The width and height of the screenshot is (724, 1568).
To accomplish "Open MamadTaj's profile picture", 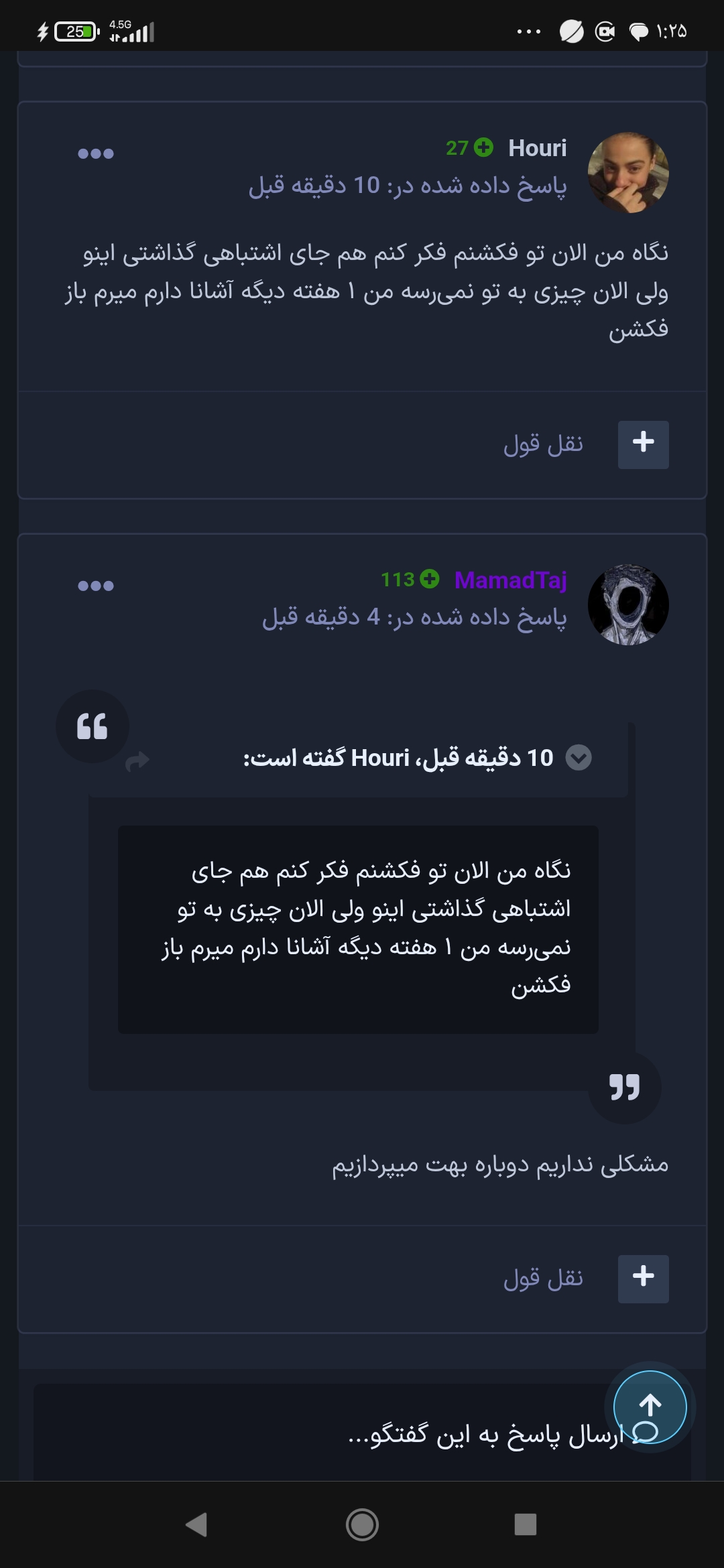I will [x=628, y=604].
